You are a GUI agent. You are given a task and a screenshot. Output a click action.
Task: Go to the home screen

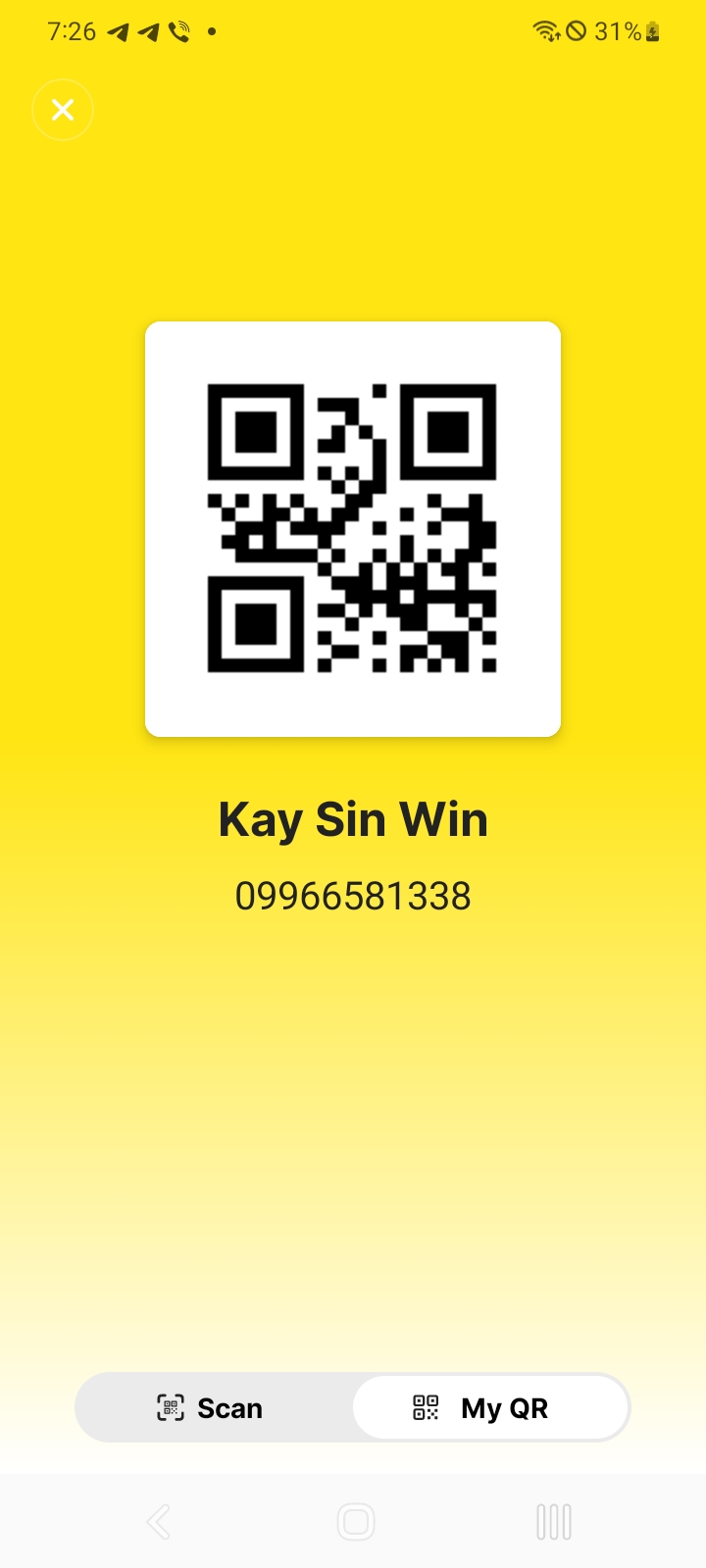355,1522
